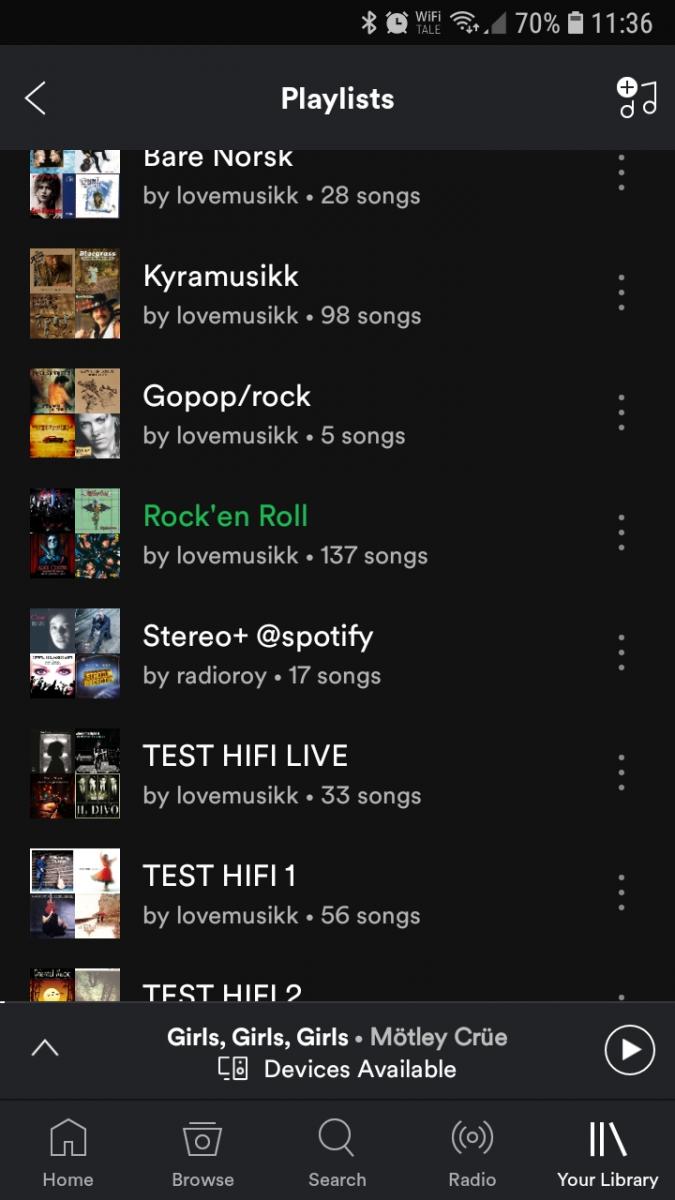
Task: Switch to the Browse tab
Action: point(202,1152)
